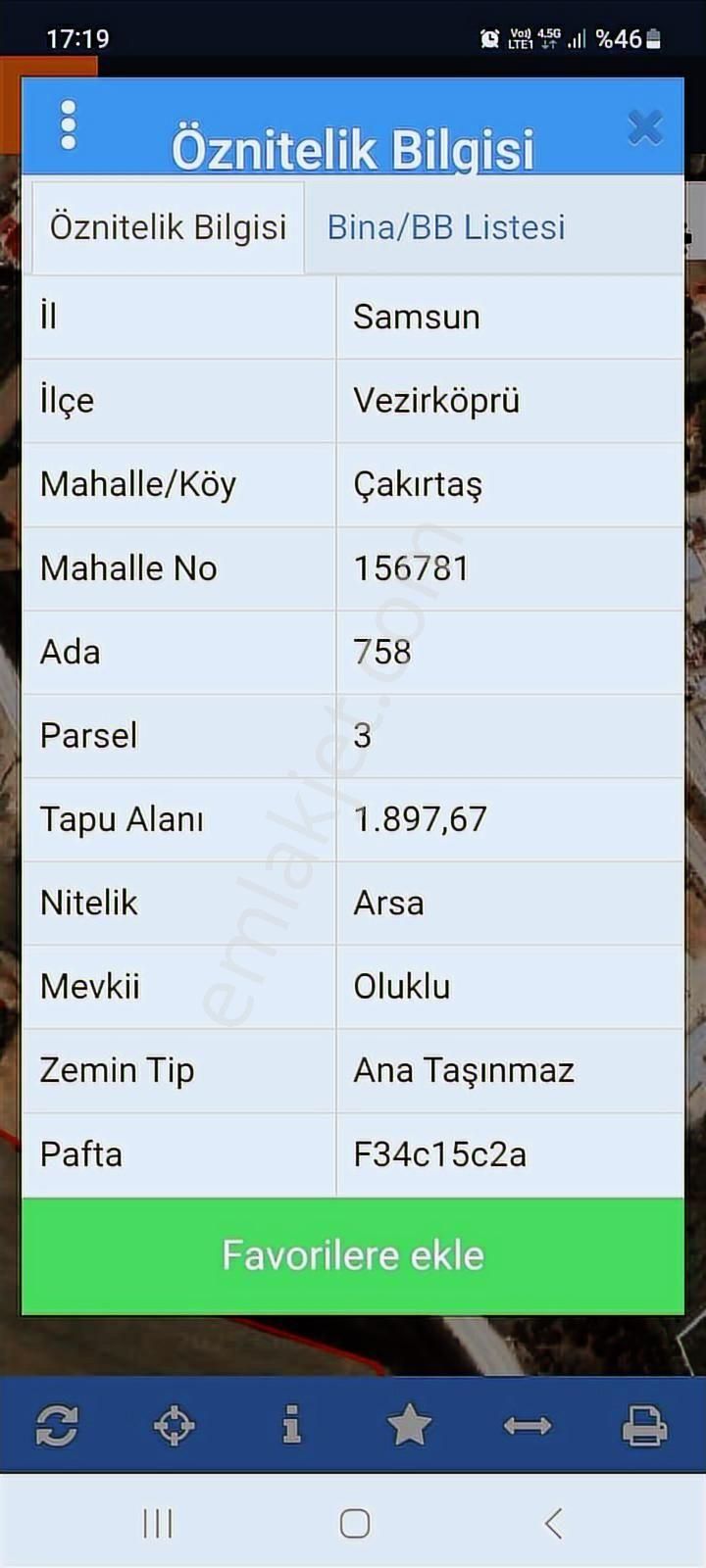Open the printer icon to print parcel info
Screen dimensions: 706x1568
644,1427
